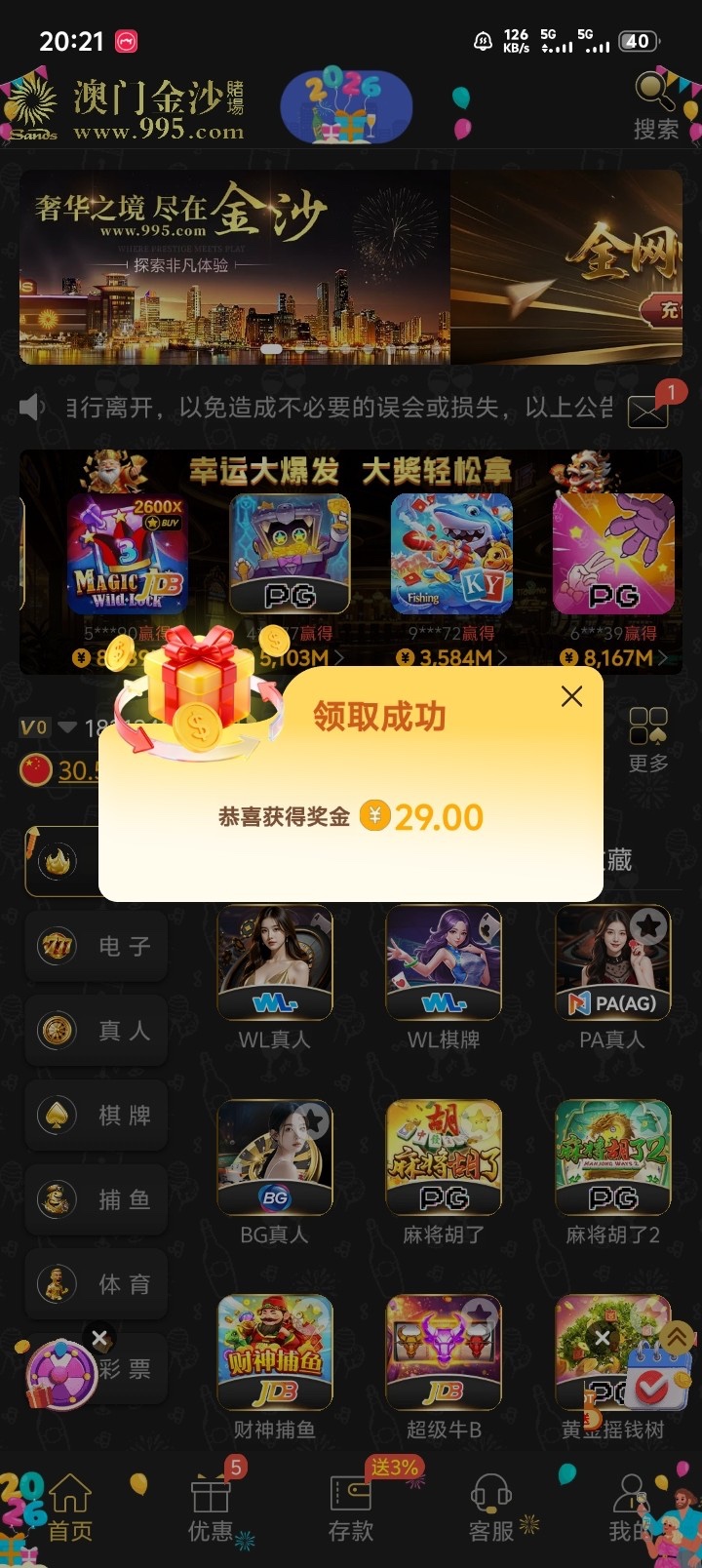The height and width of the screenshot is (1568, 702).
Task: Launch the WL棋牌 game
Action: 444,963
